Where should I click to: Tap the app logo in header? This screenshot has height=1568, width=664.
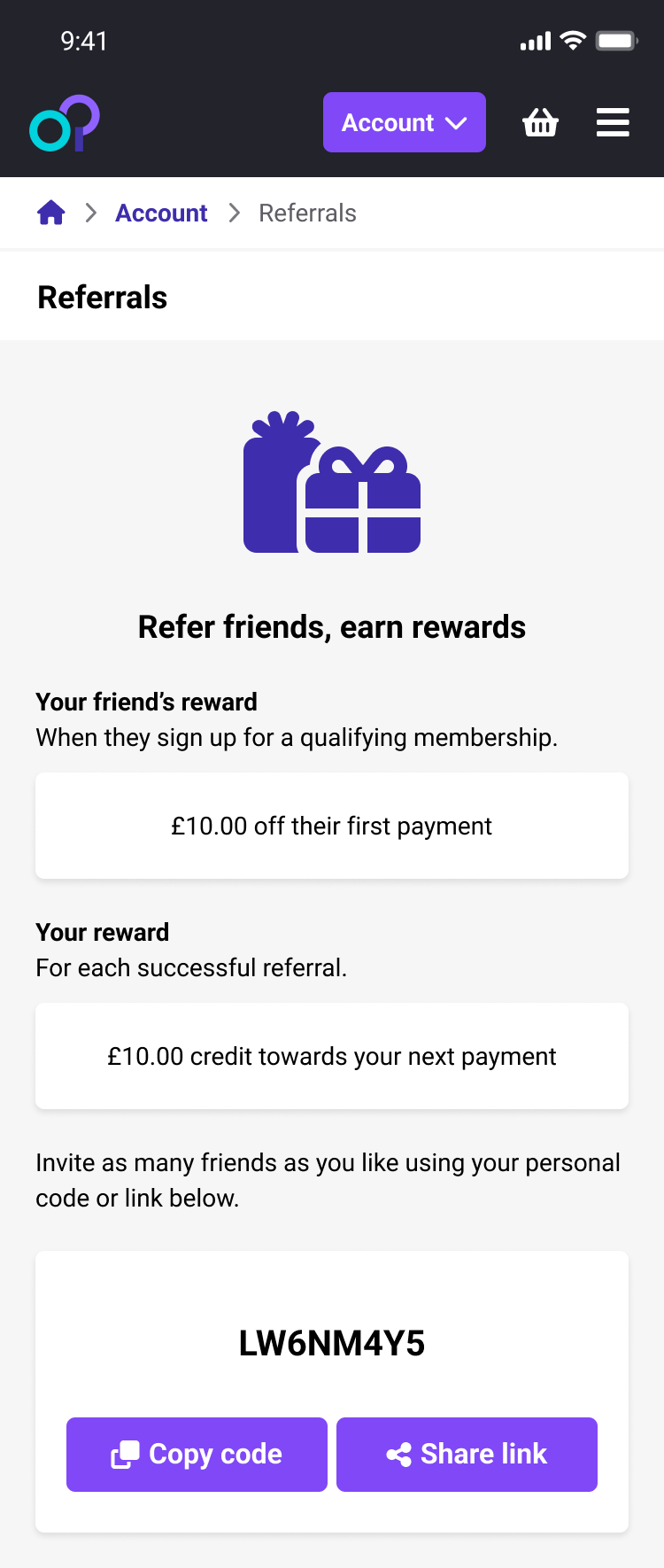coord(65,123)
